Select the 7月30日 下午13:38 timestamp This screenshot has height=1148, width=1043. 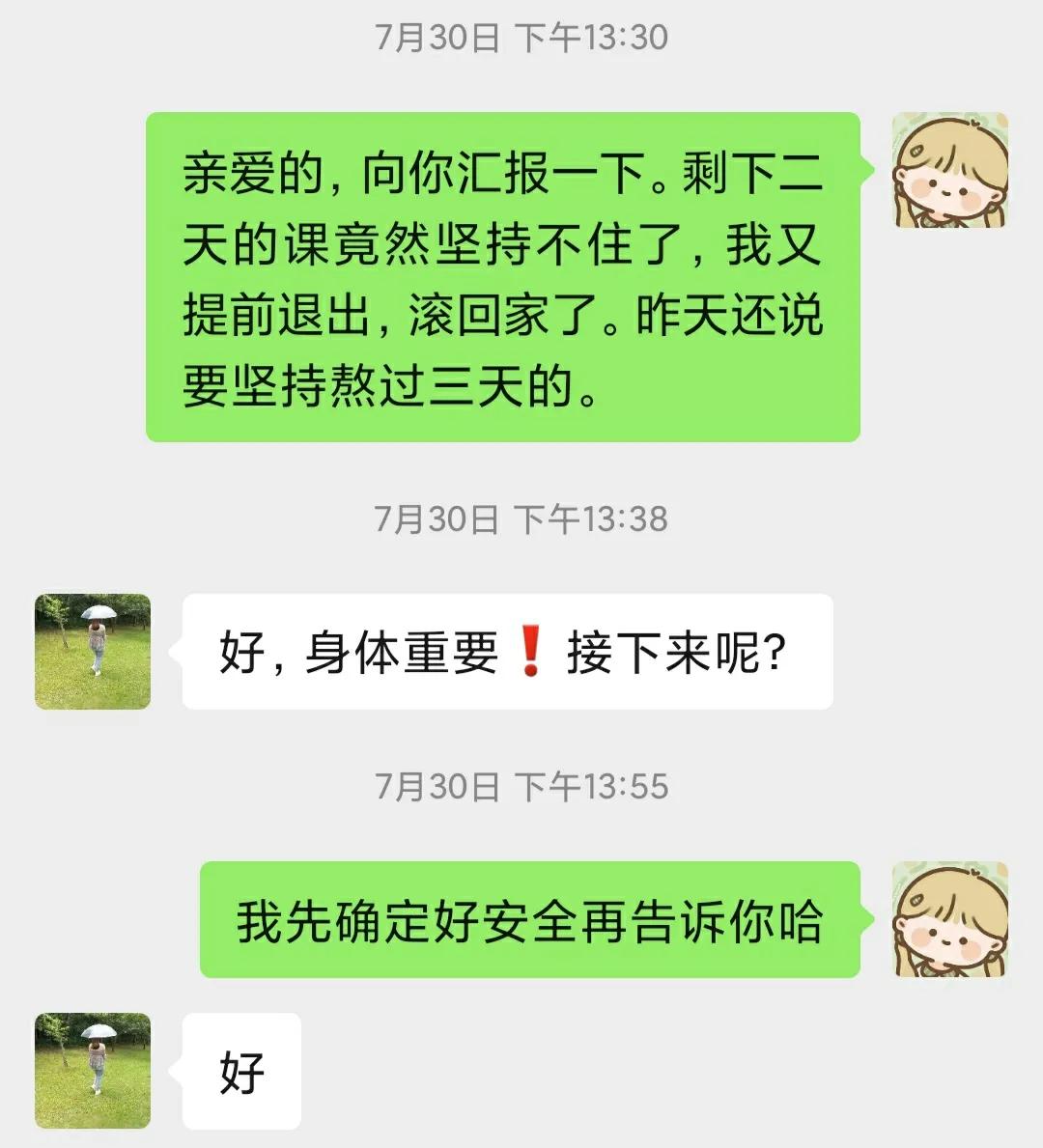[521, 518]
